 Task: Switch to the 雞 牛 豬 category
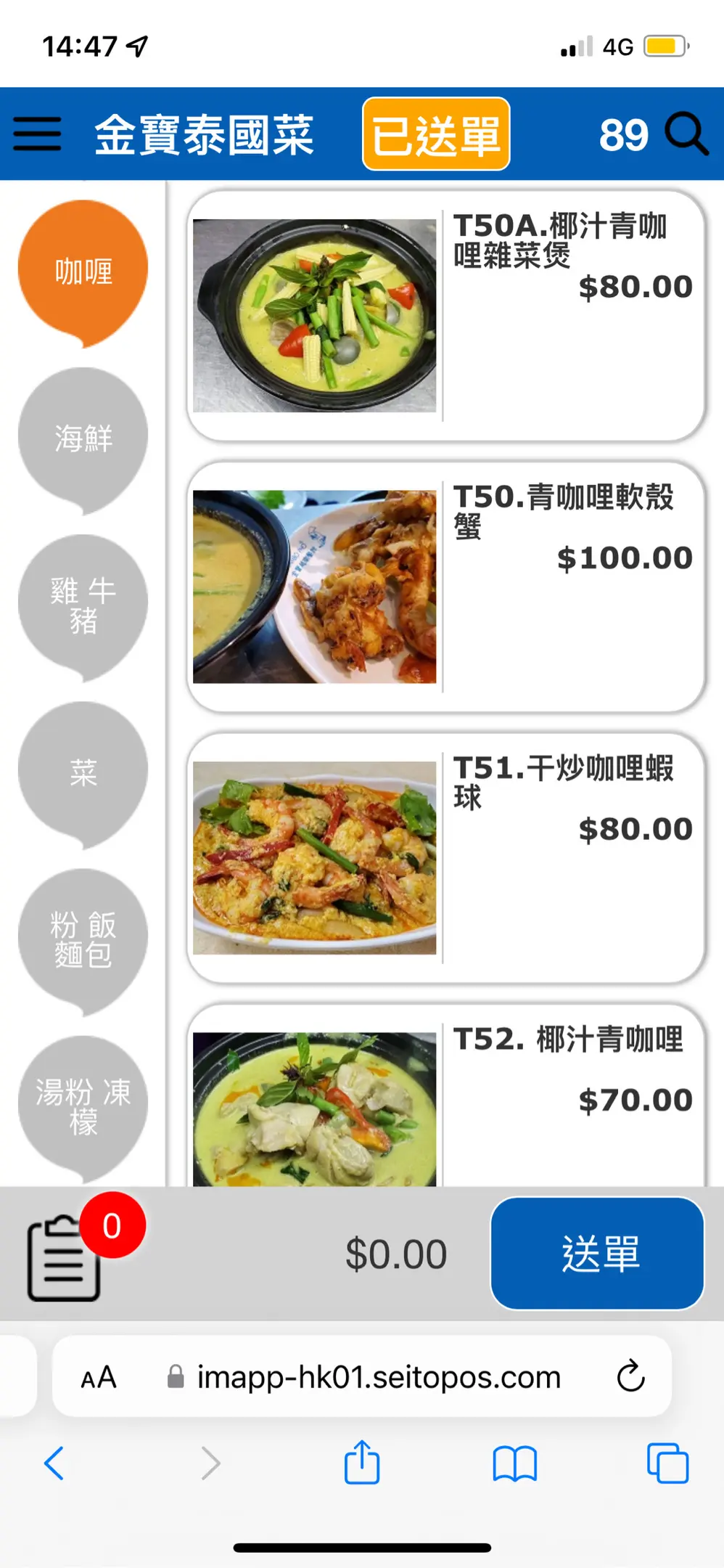tap(83, 605)
